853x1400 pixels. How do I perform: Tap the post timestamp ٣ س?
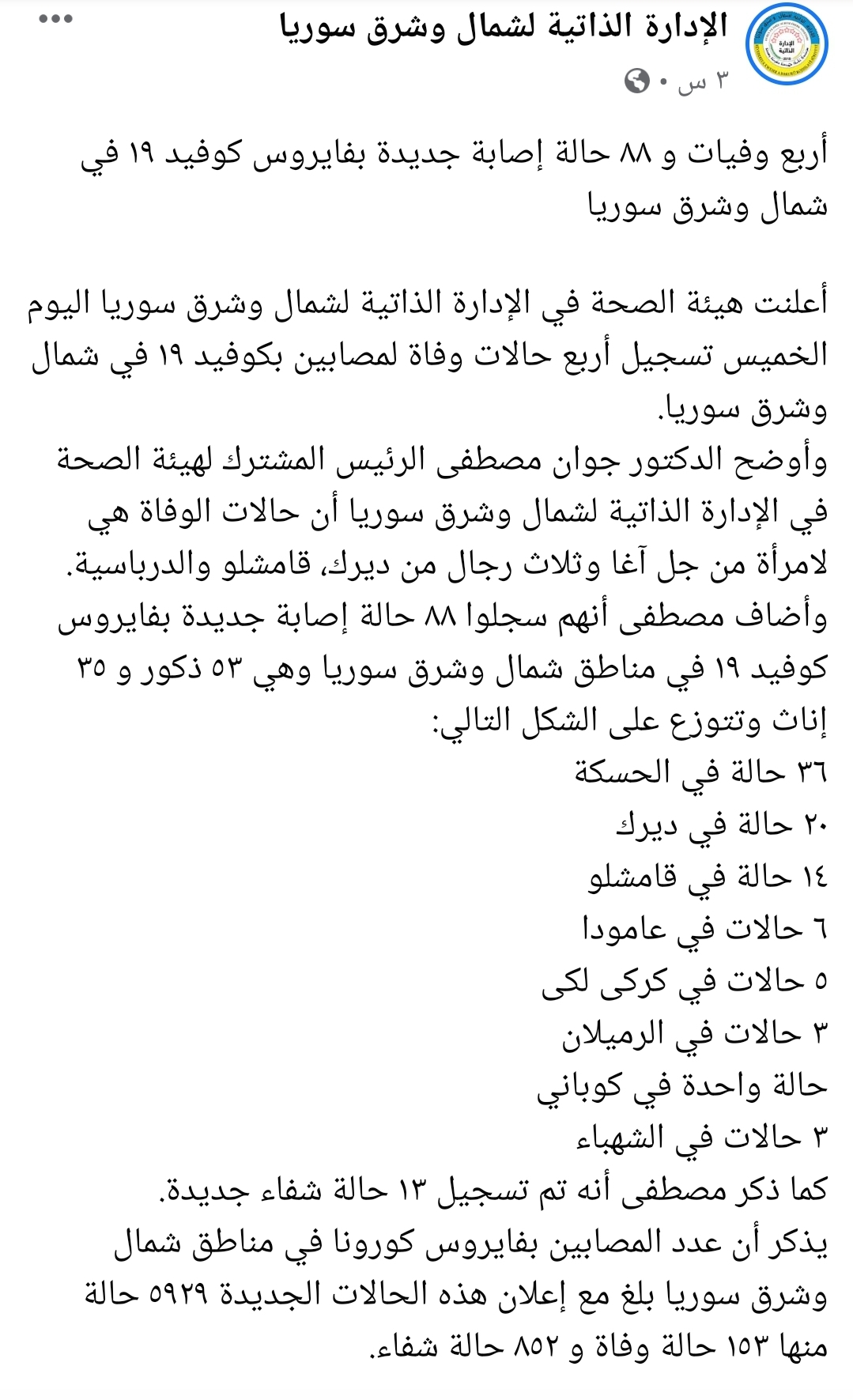[x=702, y=80]
